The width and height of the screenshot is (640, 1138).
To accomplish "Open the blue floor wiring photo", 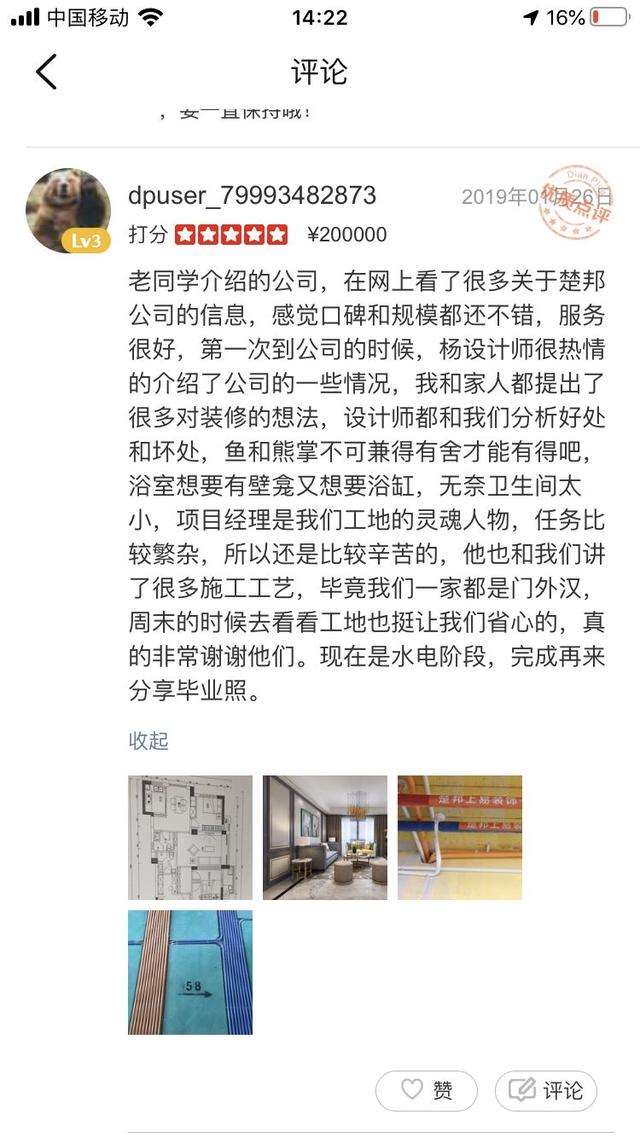I will pyautogui.click(x=190, y=972).
